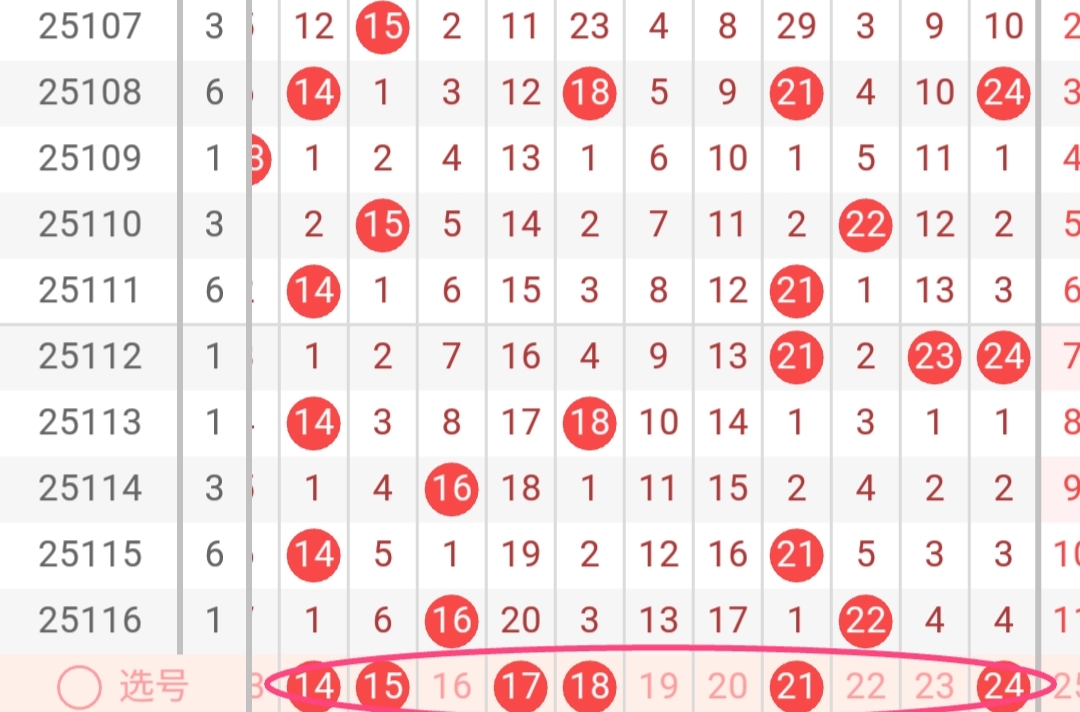The width and height of the screenshot is (1080, 712).
Task: Deselect number 24 in the 选号 row
Action: [1003, 687]
